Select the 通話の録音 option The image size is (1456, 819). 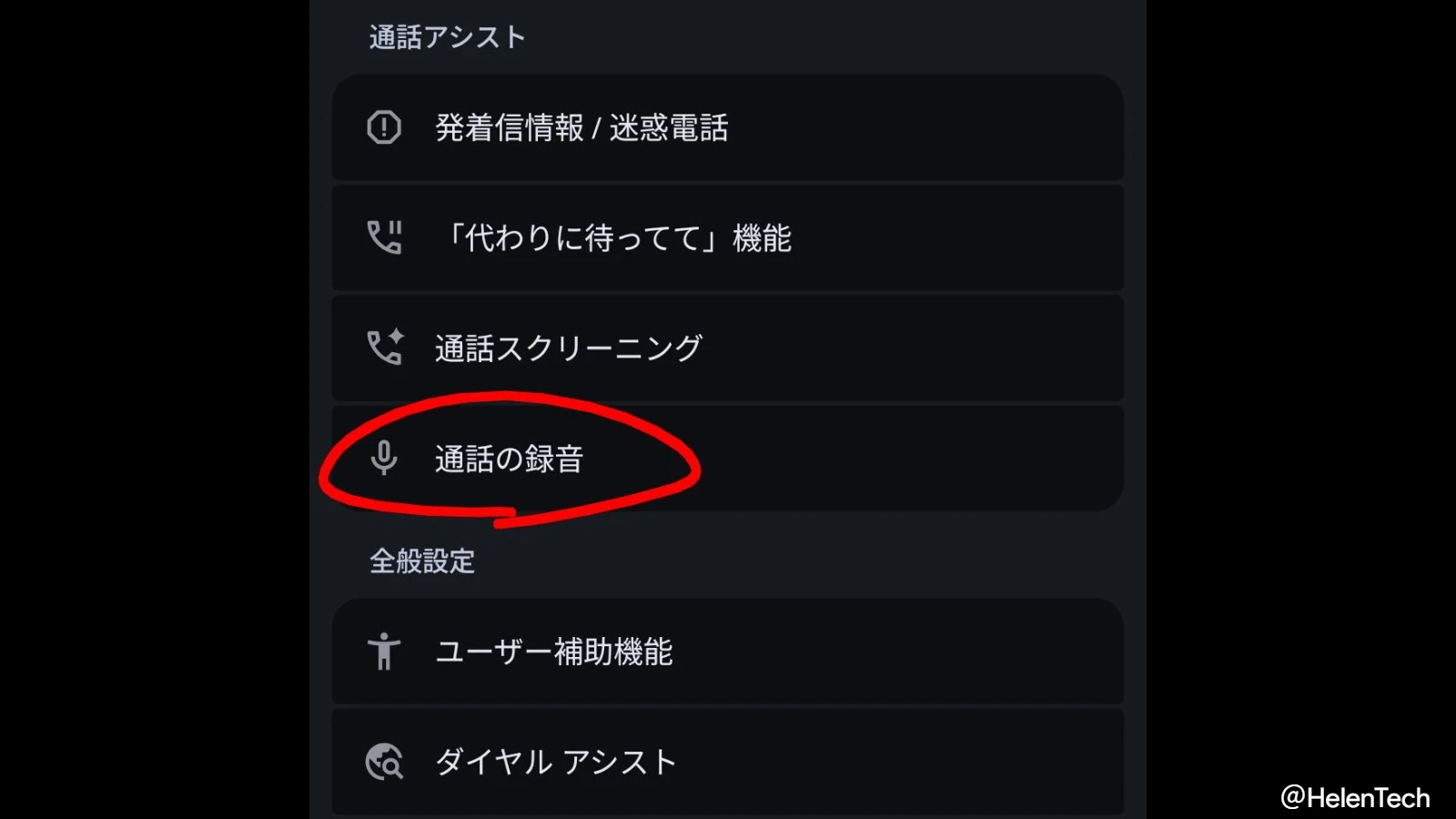[x=510, y=459]
